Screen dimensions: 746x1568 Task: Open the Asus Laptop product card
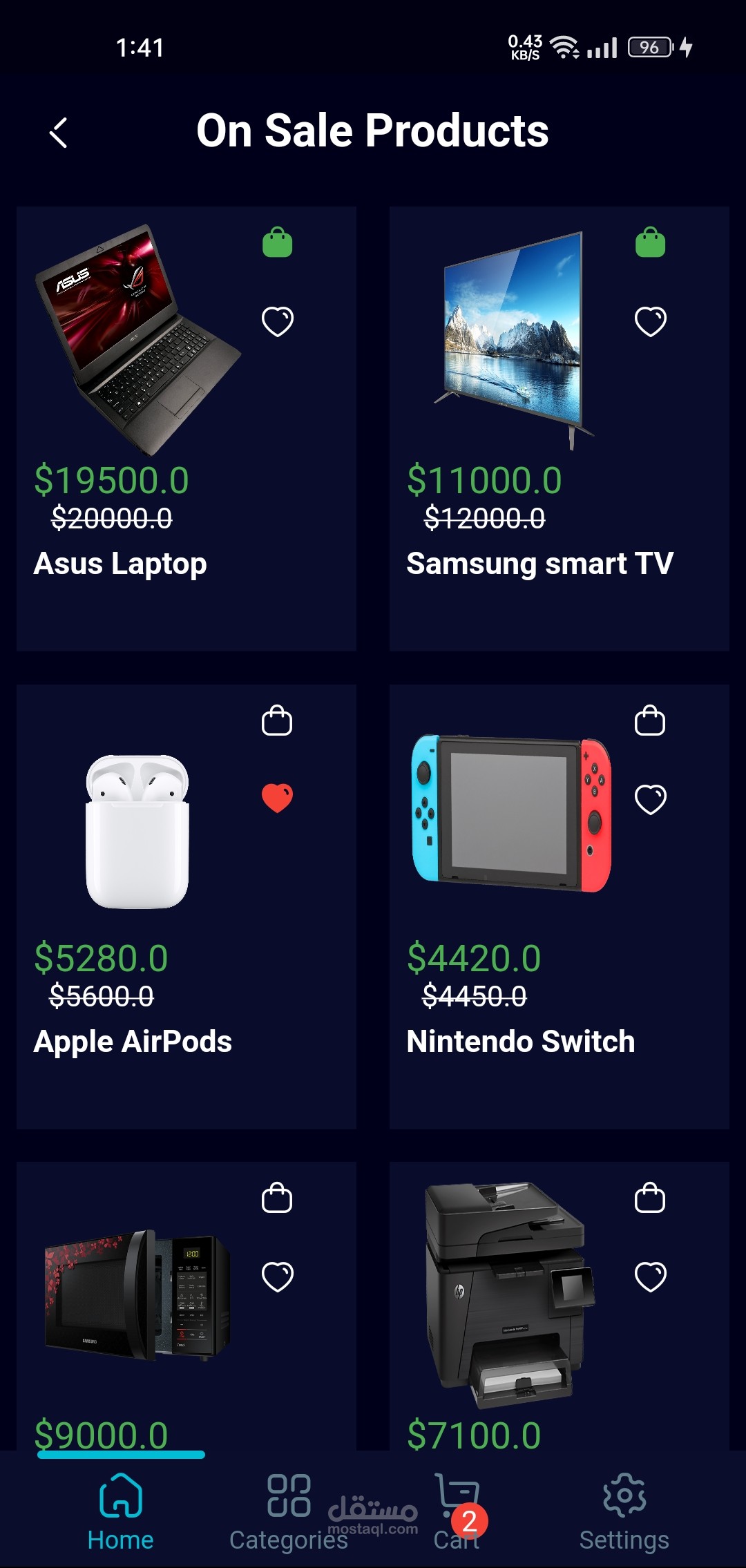tap(138, 414)
